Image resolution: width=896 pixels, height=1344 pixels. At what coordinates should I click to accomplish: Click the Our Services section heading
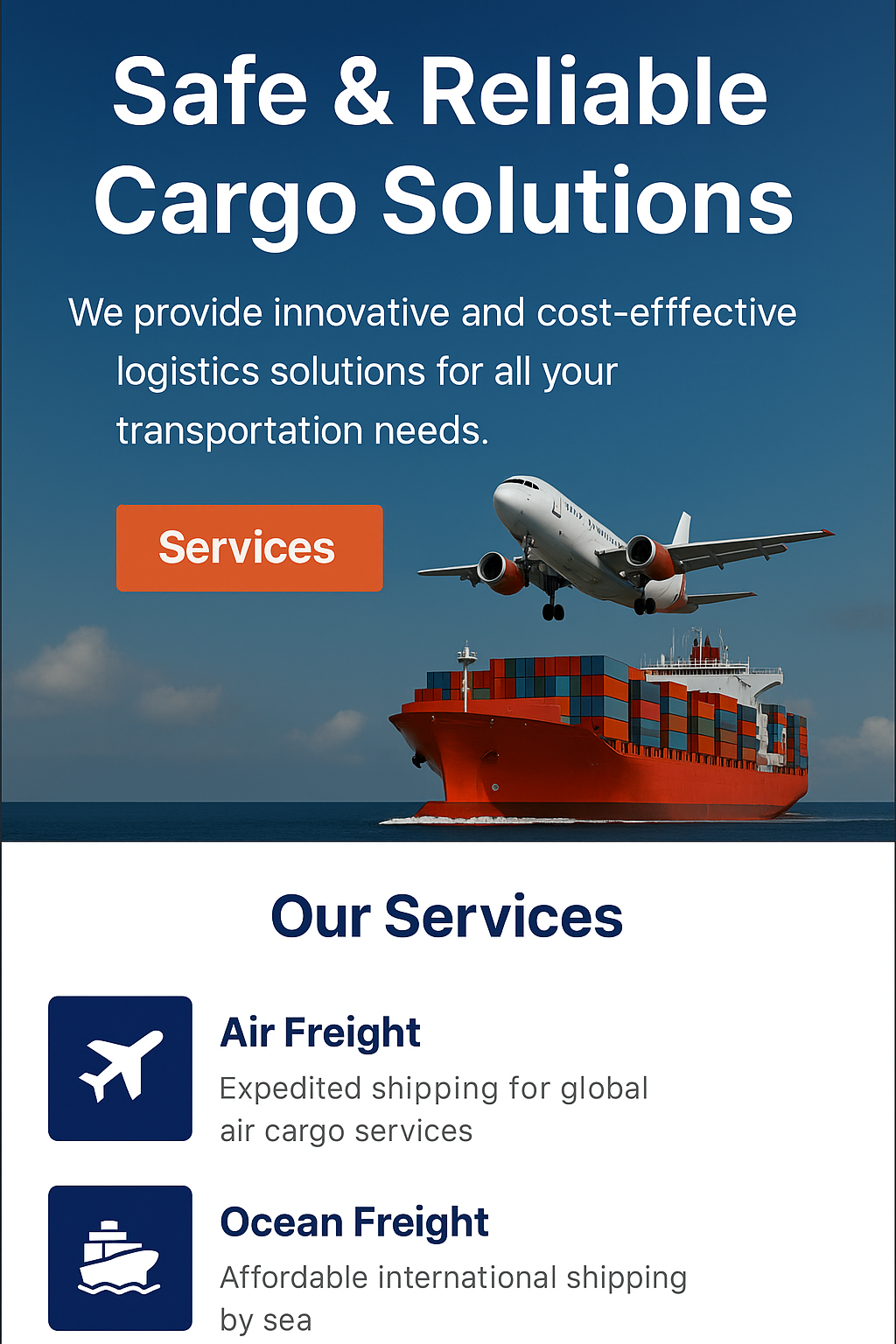coord(447,916)
